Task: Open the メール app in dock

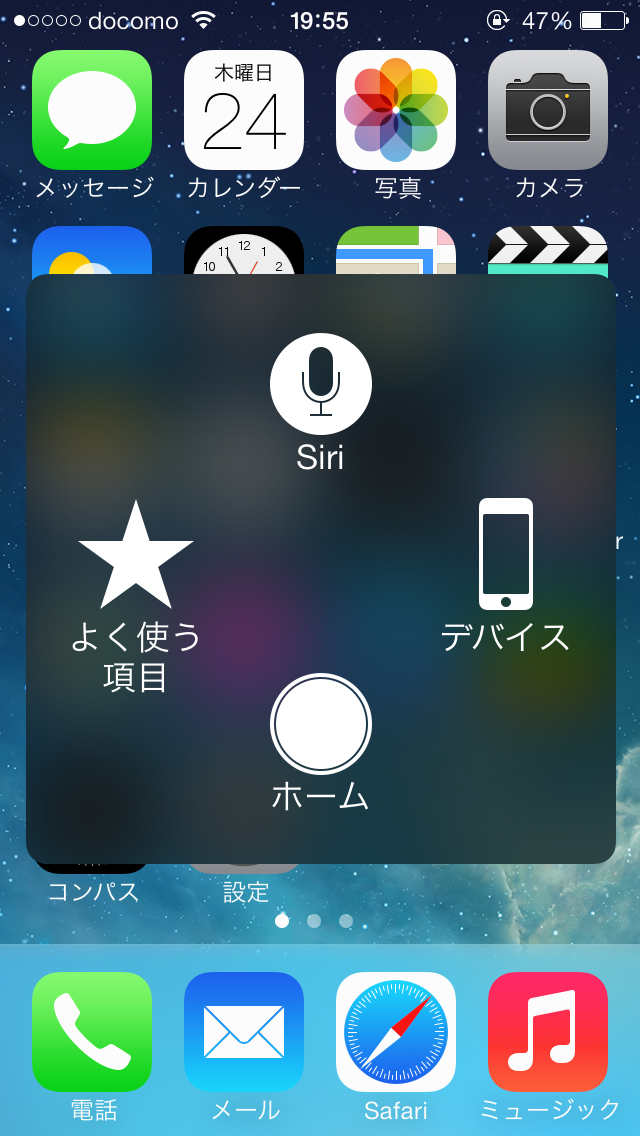Action: pyautogui.click(x=244, y=1031)
